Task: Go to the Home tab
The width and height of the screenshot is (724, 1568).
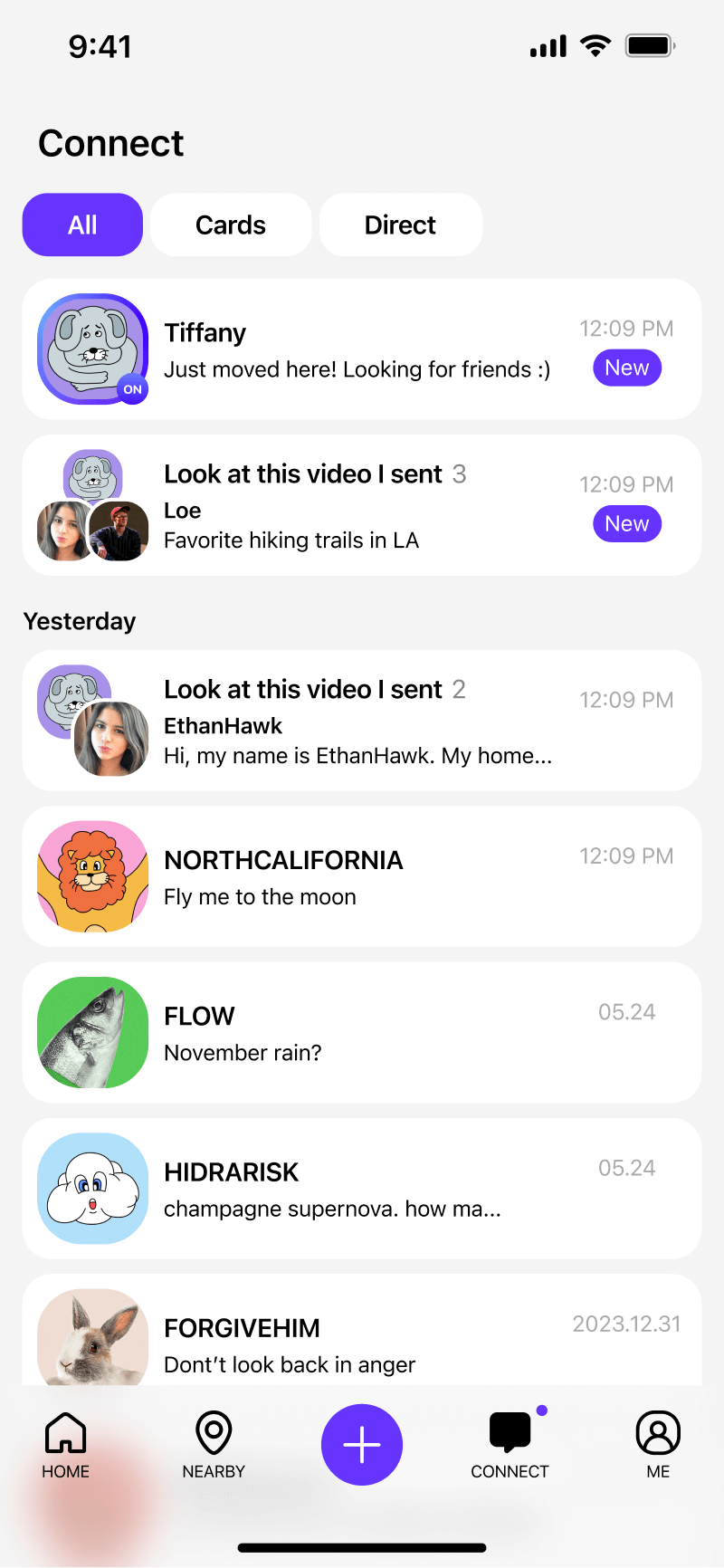Action: point(65,1445)
